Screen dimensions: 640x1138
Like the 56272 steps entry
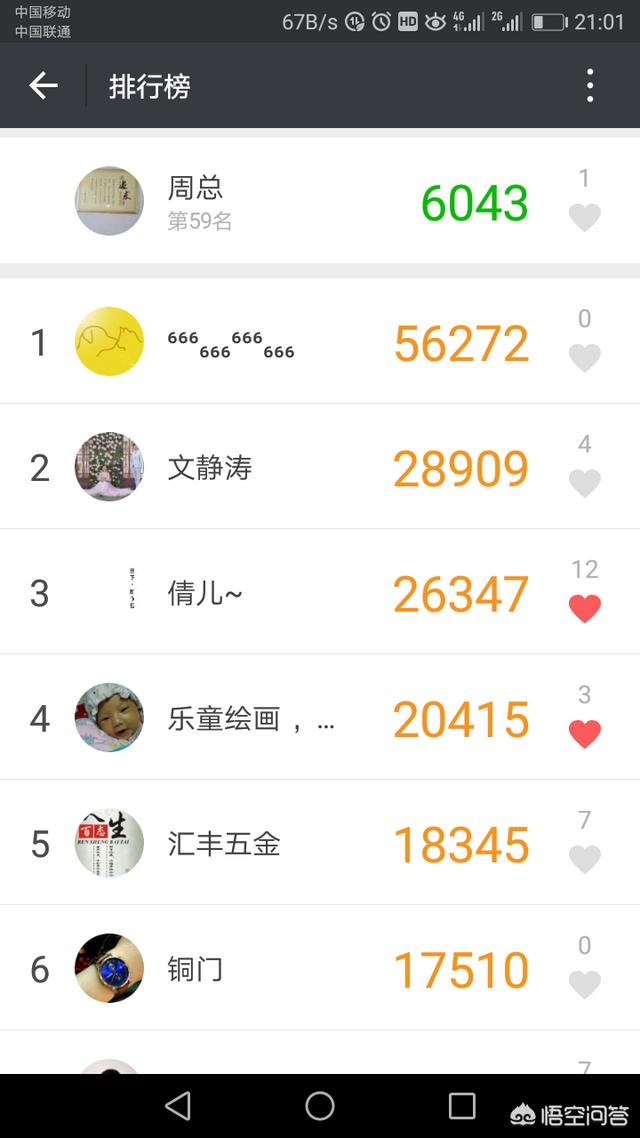tap(585, 357)
